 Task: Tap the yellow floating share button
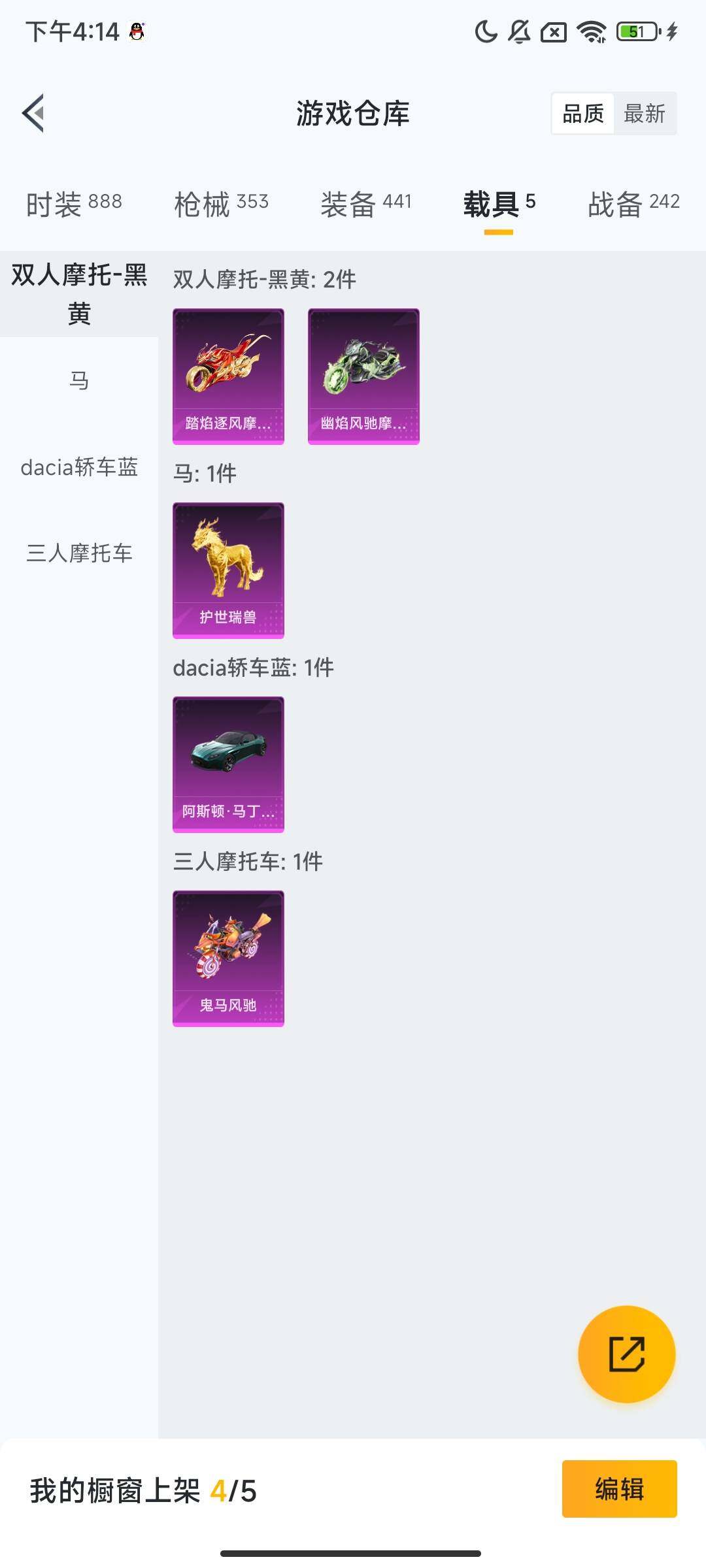pos(626,1354)
